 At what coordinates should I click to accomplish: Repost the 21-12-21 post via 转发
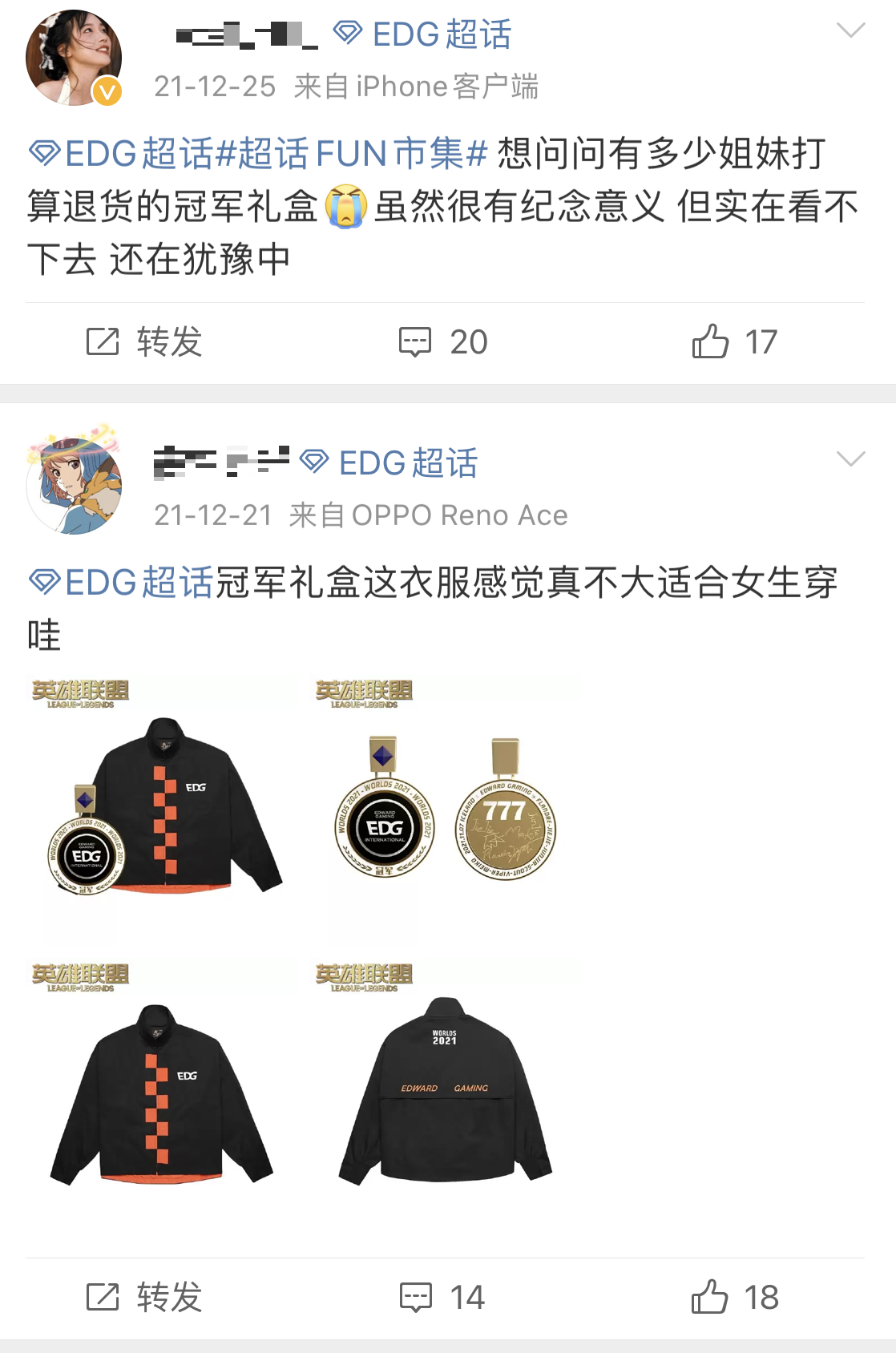click(144, 1297)
